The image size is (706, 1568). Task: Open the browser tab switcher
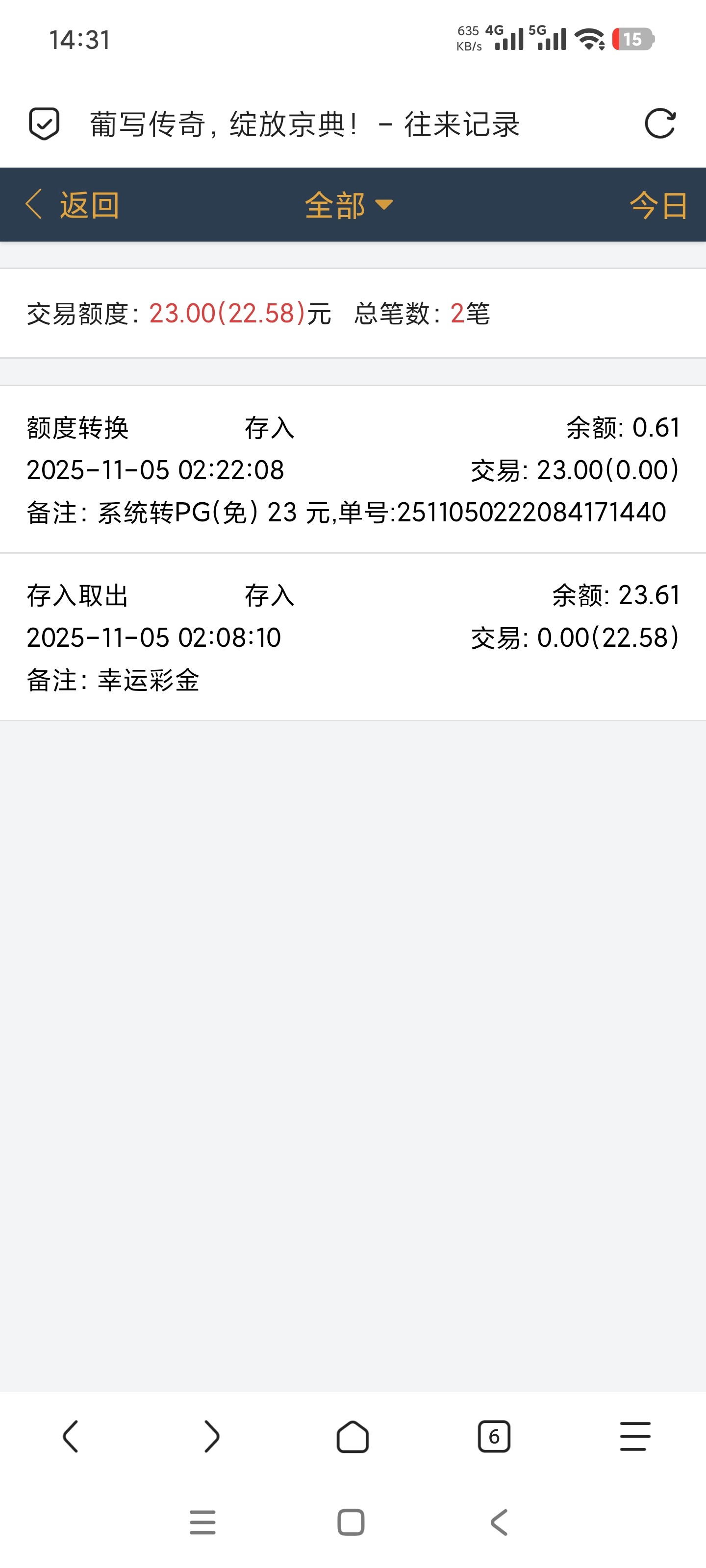[x=493, y=1437]
